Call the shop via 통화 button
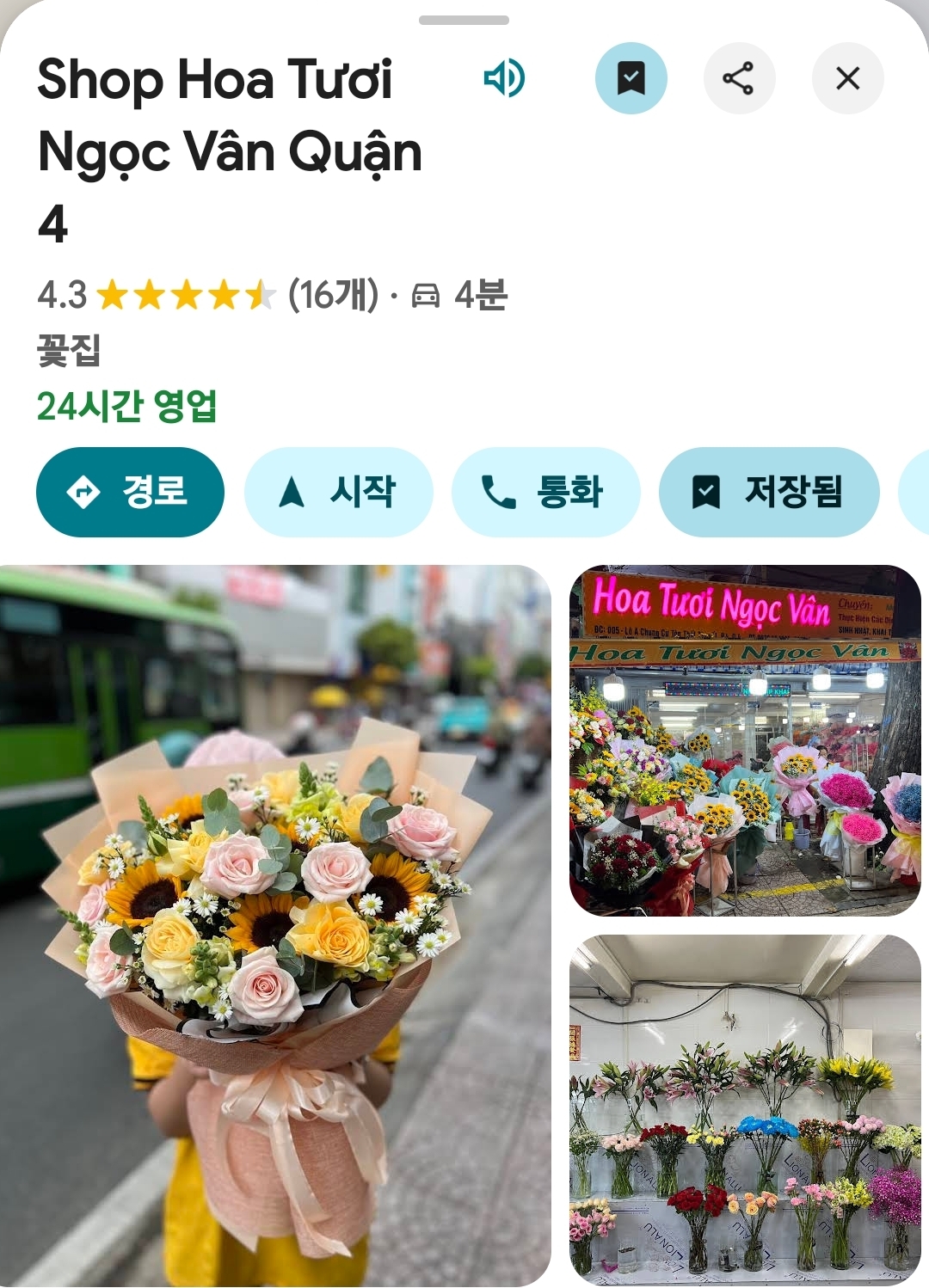Screen dimensions: 929x1288 (x=545, y=492)
